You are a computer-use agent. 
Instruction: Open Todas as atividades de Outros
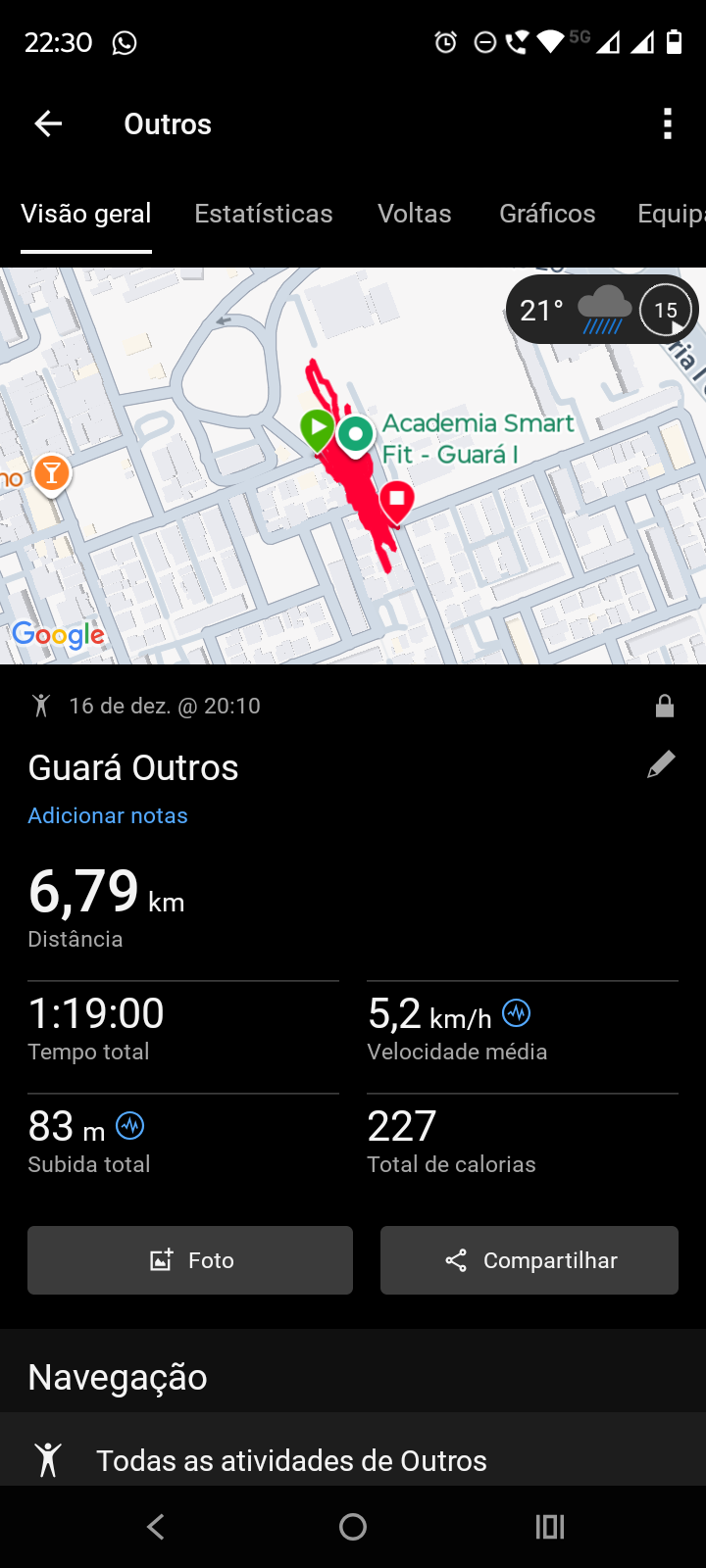(291, 1460)
